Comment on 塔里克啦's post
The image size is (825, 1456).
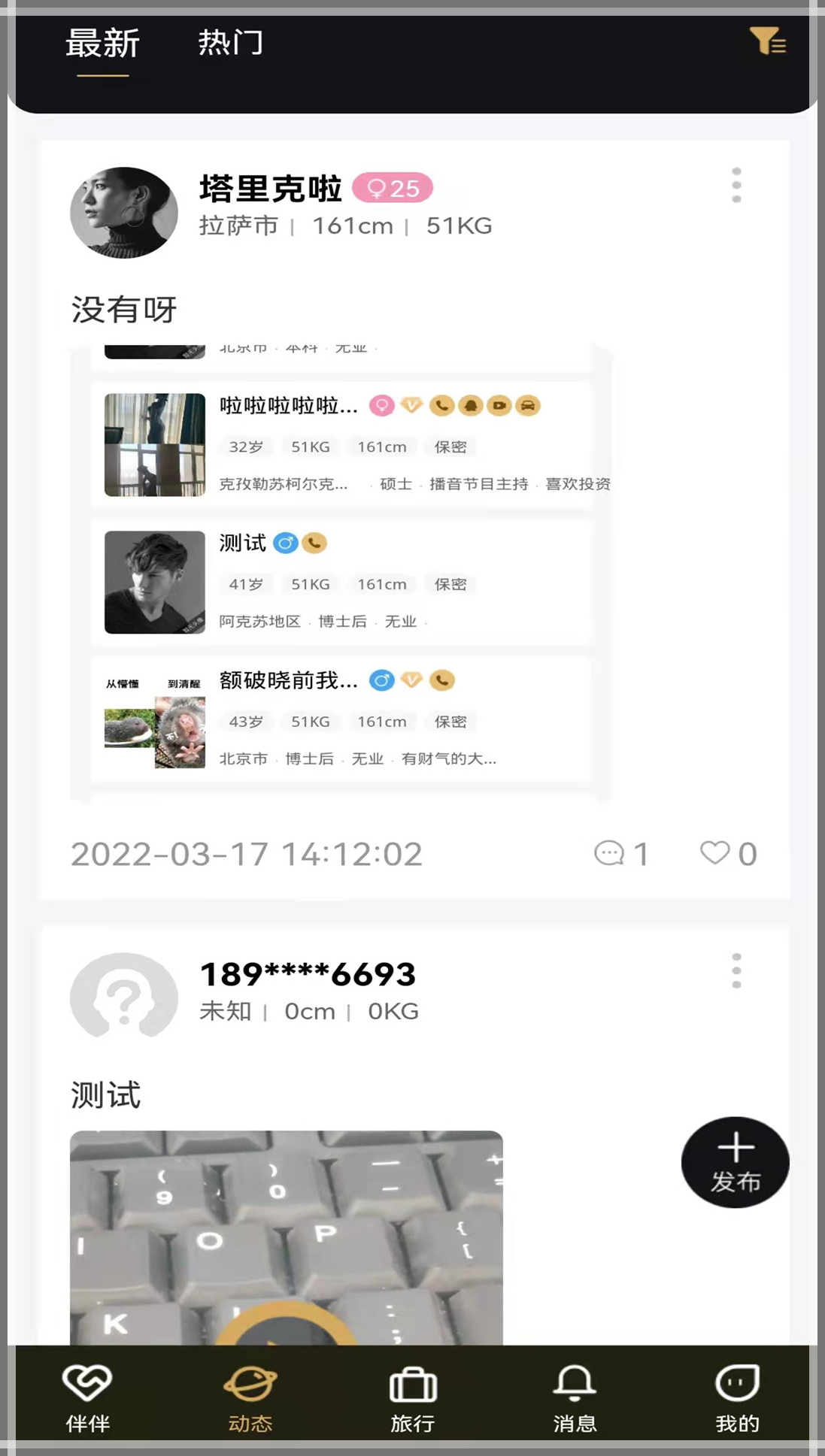(x=621, y=853)
